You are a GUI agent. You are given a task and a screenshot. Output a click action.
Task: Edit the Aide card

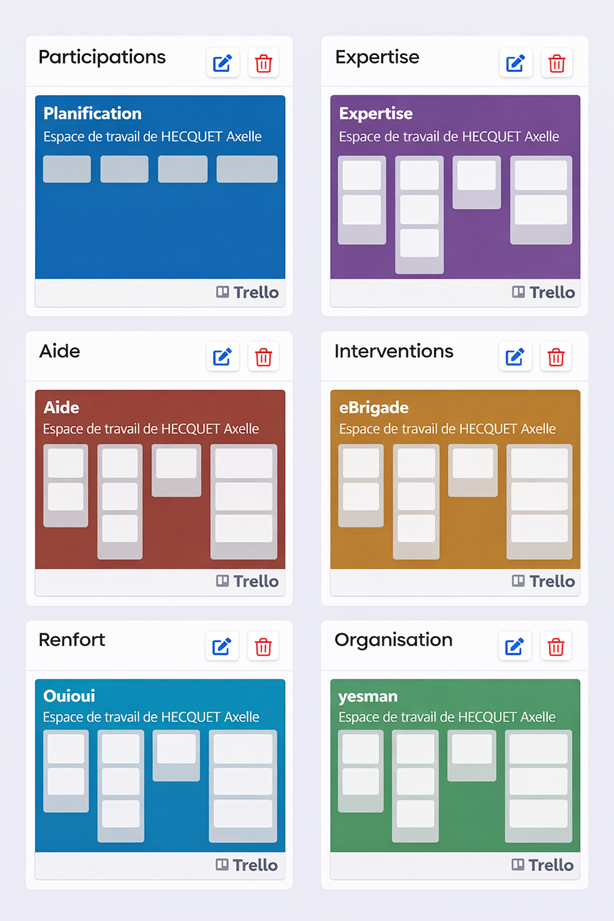click(x=223, y=357)
